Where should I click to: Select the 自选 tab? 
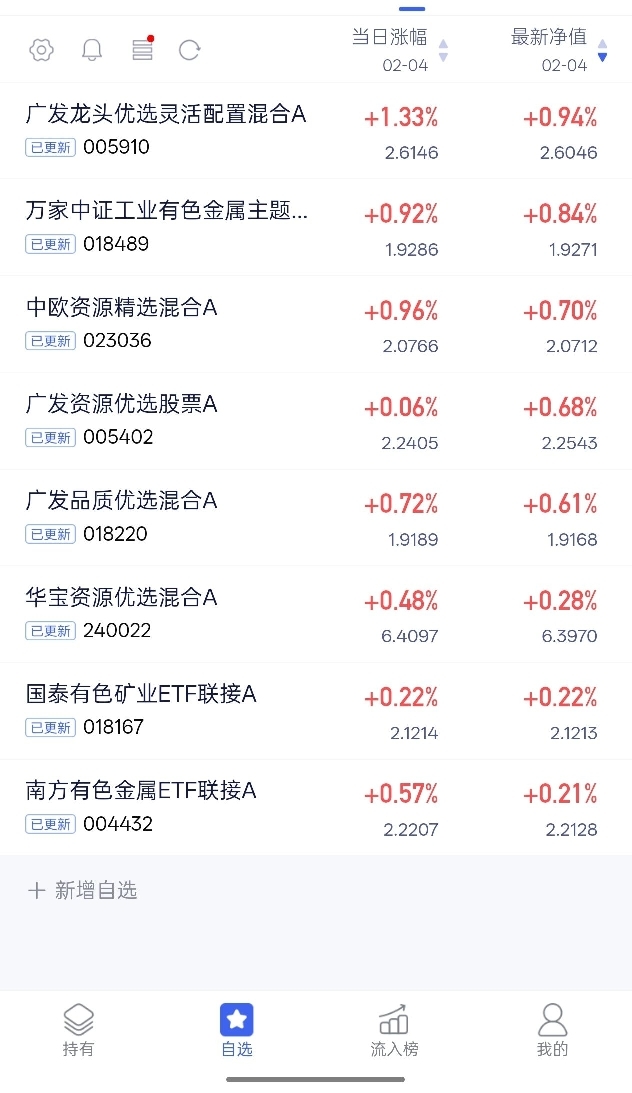[237, 1030]
